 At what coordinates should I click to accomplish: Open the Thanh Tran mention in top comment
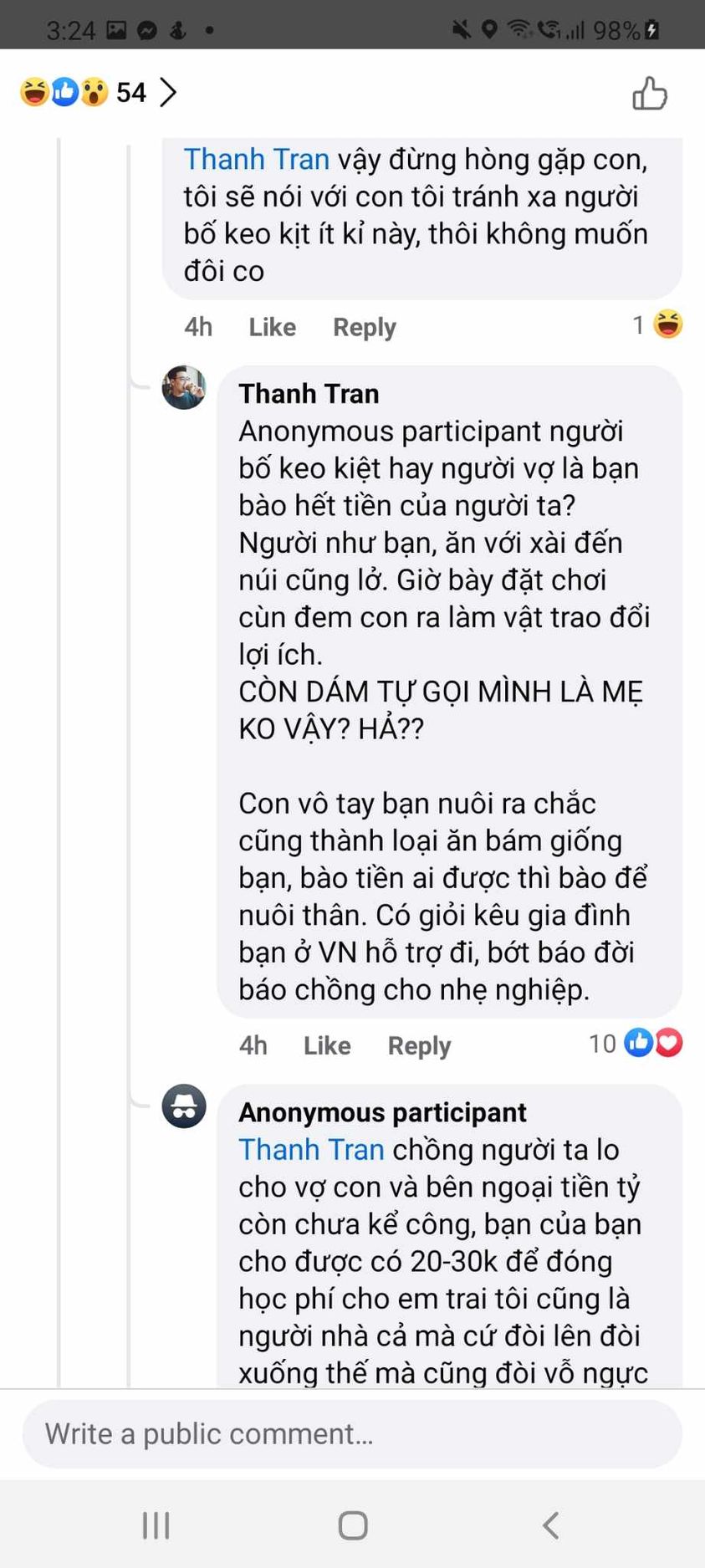256,159
